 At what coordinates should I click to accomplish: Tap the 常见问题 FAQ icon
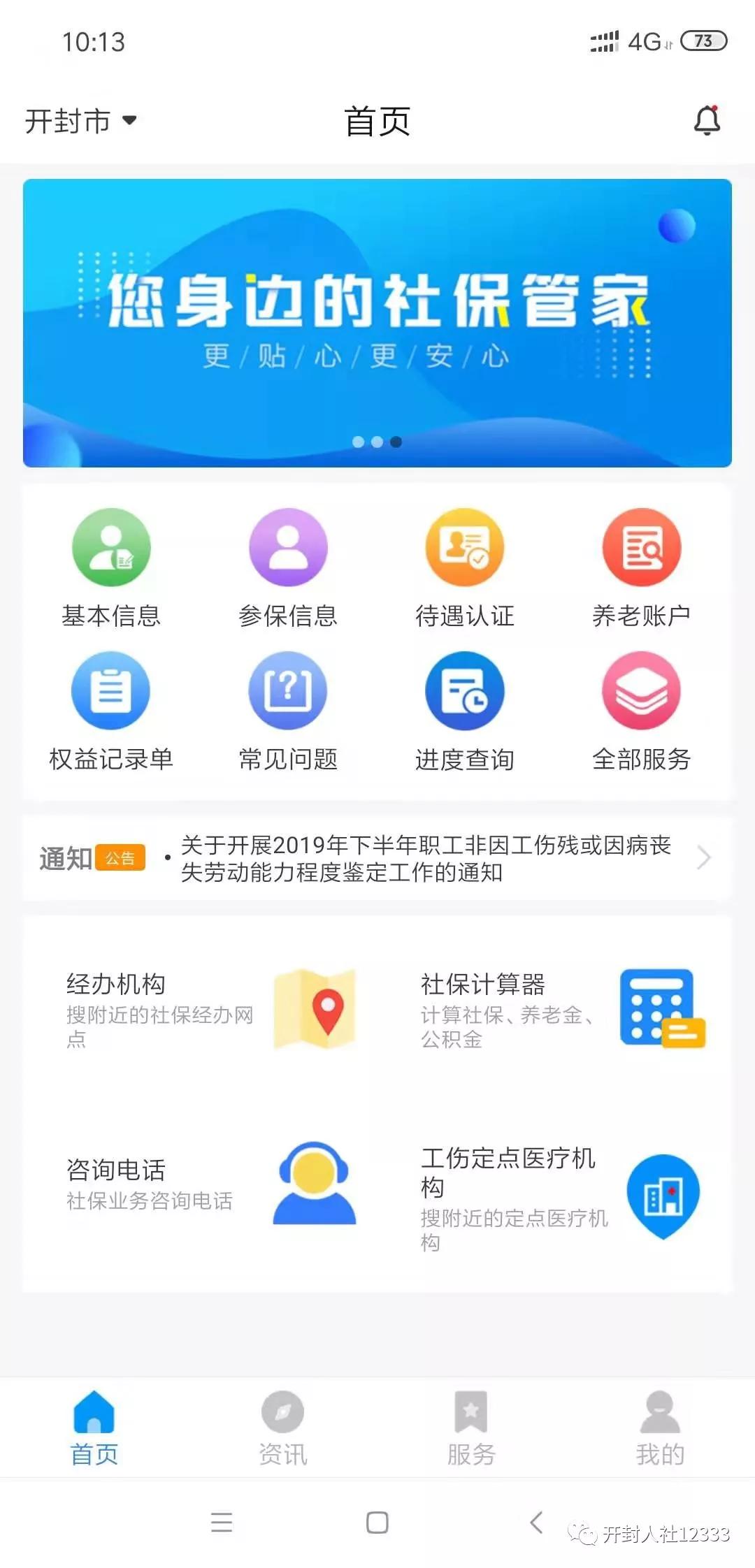click(288, 690)
